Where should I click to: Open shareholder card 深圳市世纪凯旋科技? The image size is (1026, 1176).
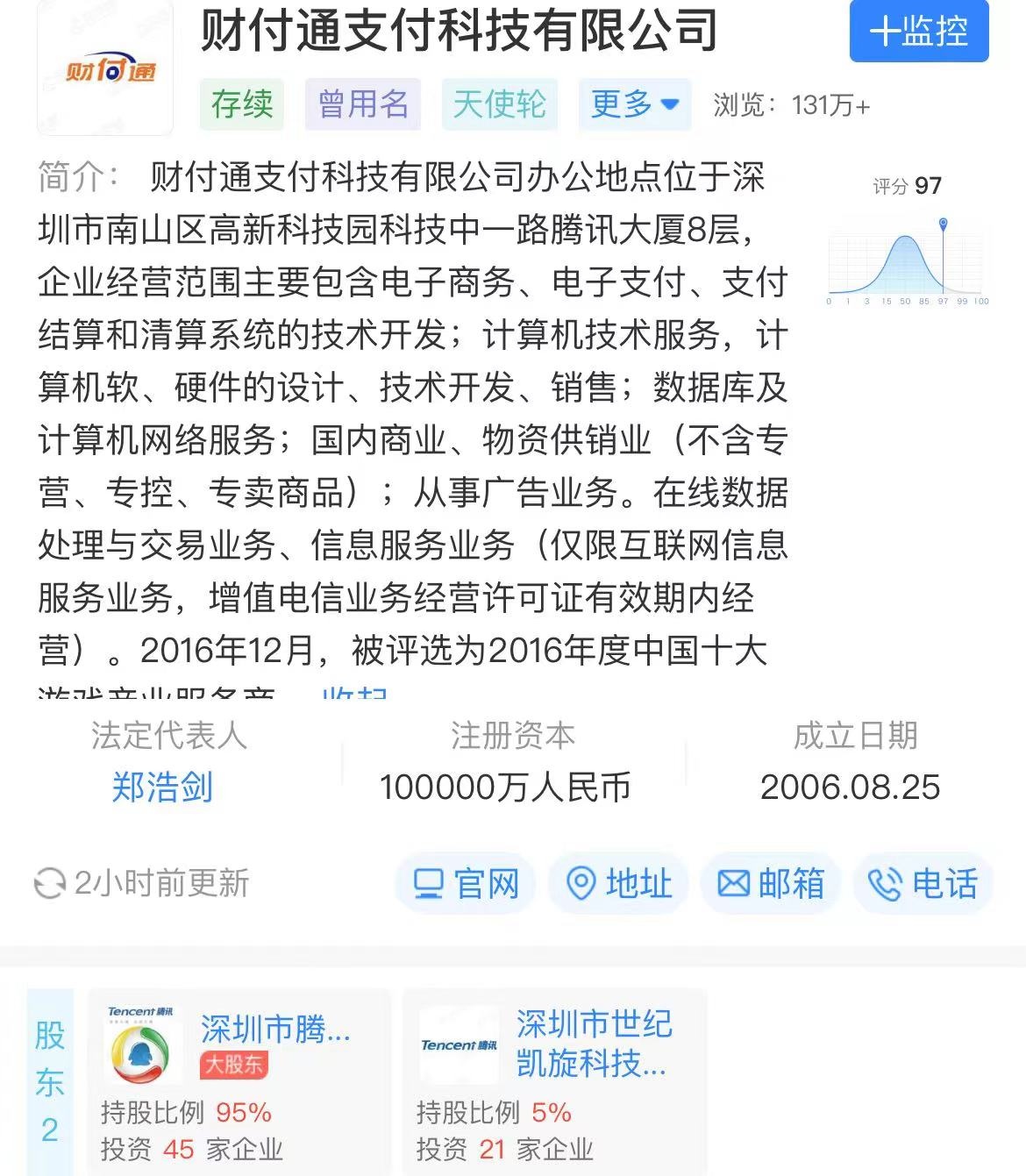point(553,1083)
